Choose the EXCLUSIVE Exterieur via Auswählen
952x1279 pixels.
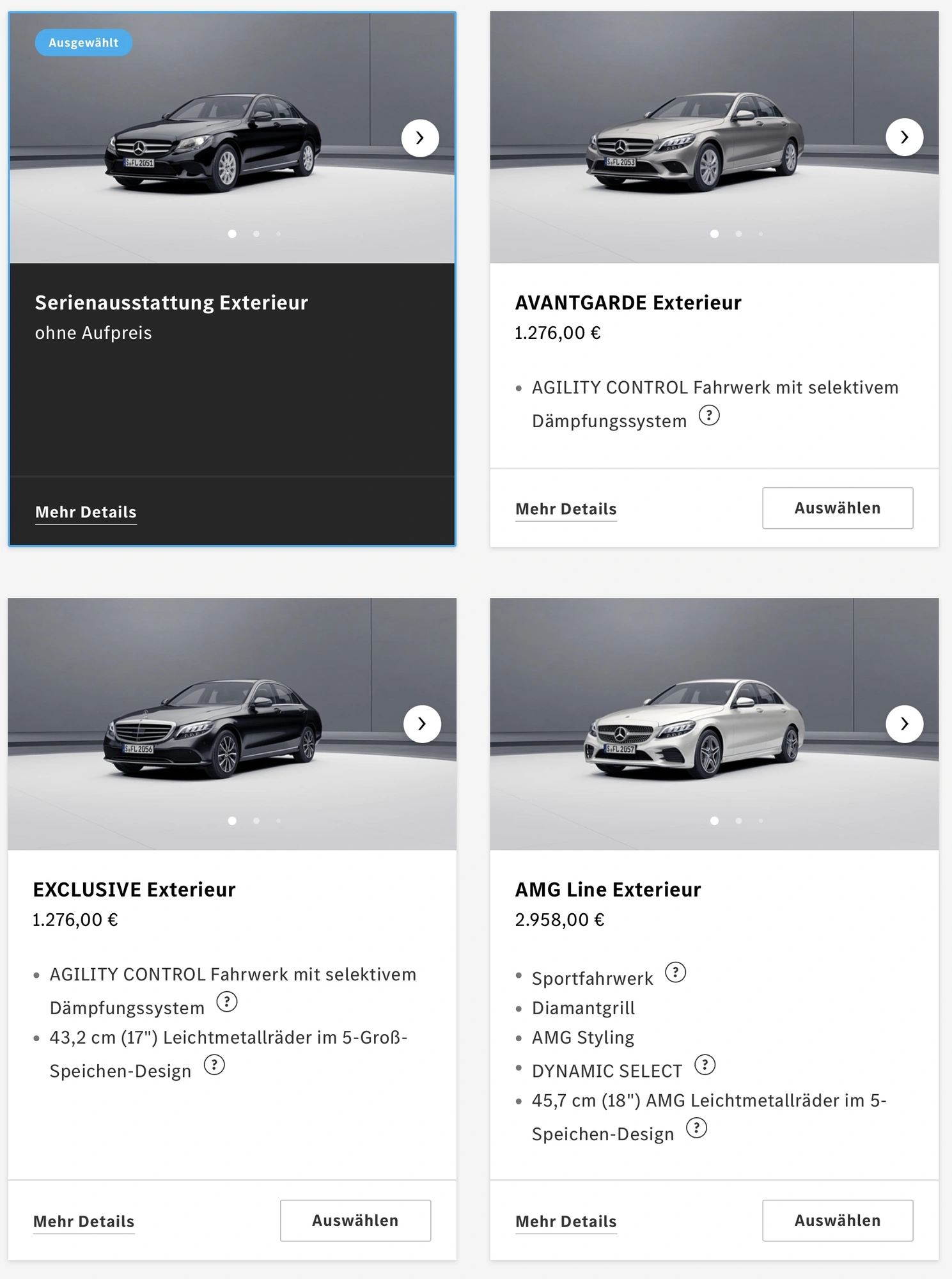355,1221
